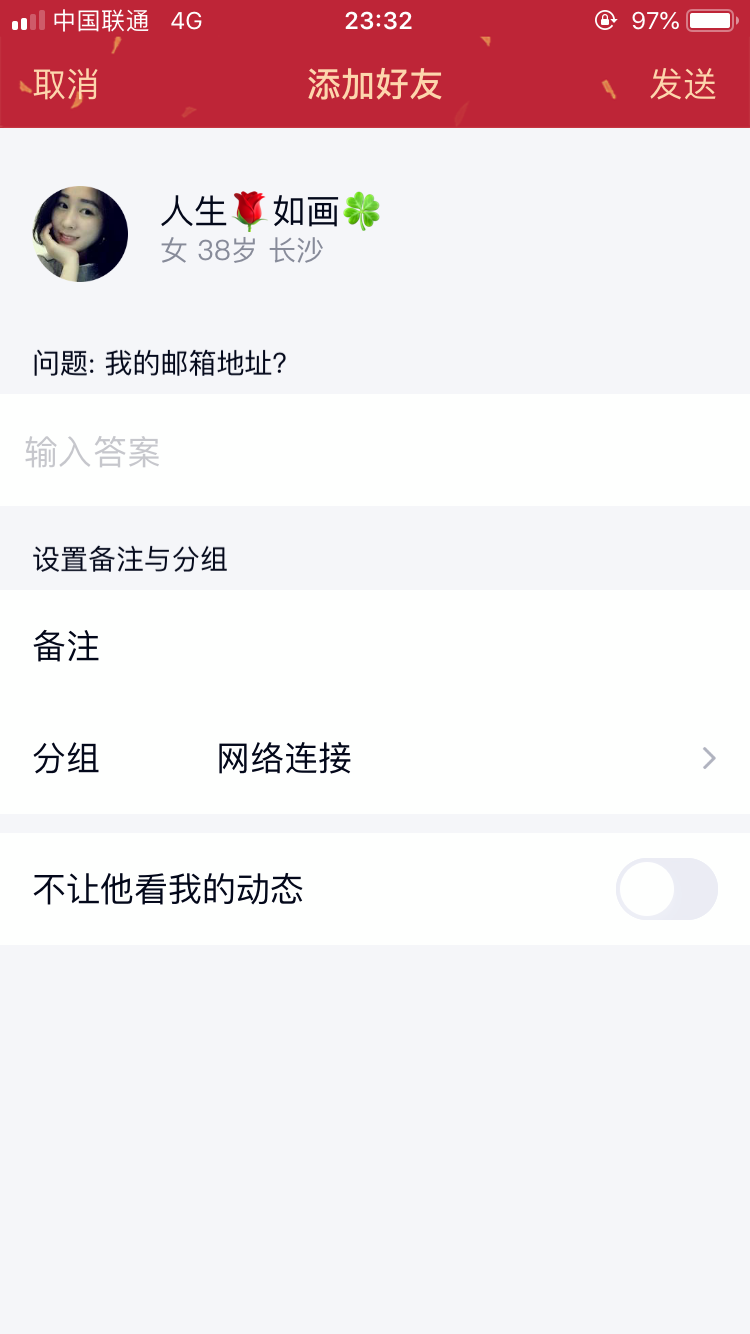Tap 发送 to send the friend request
750x1334 pixels.
684,86
